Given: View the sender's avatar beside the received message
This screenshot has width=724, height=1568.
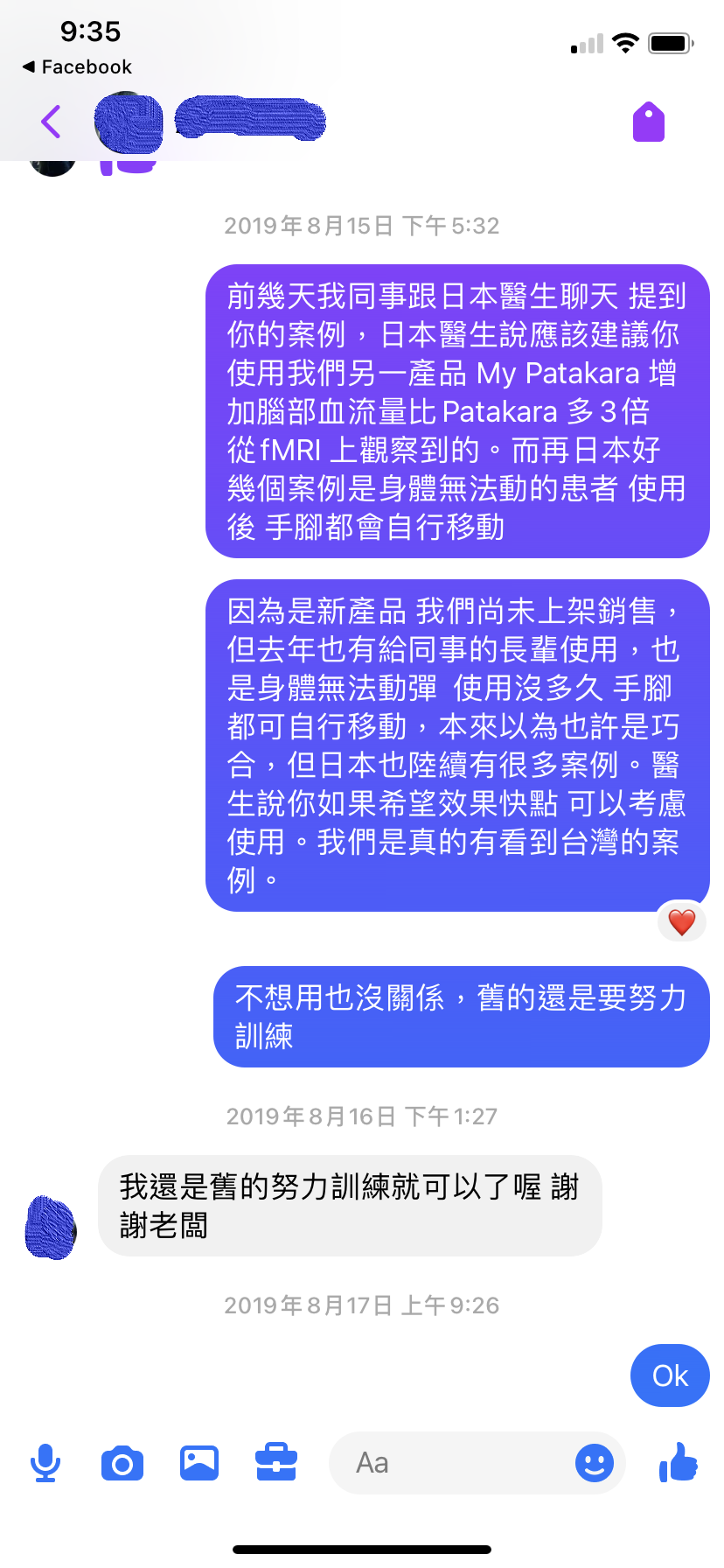Looking at the screenshot, I should pos(51,1227).
